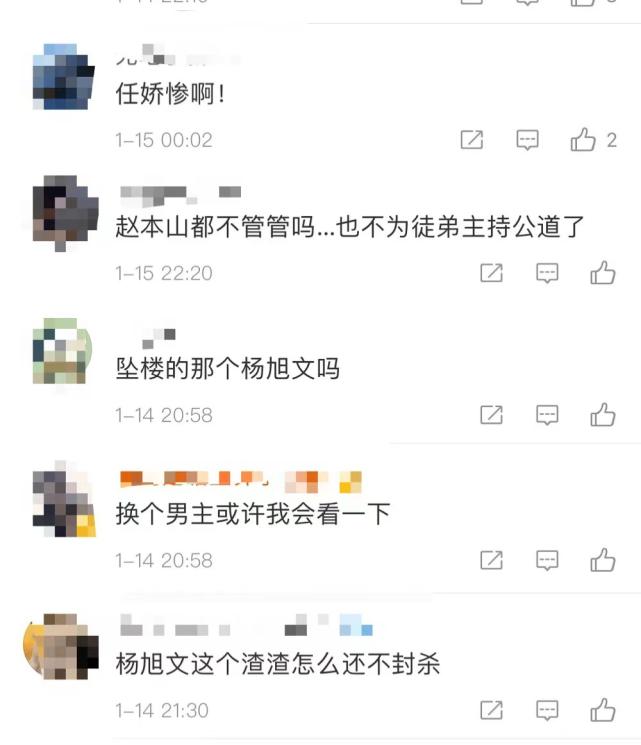641x745 pixels.
Task: Repost the comment 杨旭文这个渣渣怎么还不封杀
Action: coord(491,710)
